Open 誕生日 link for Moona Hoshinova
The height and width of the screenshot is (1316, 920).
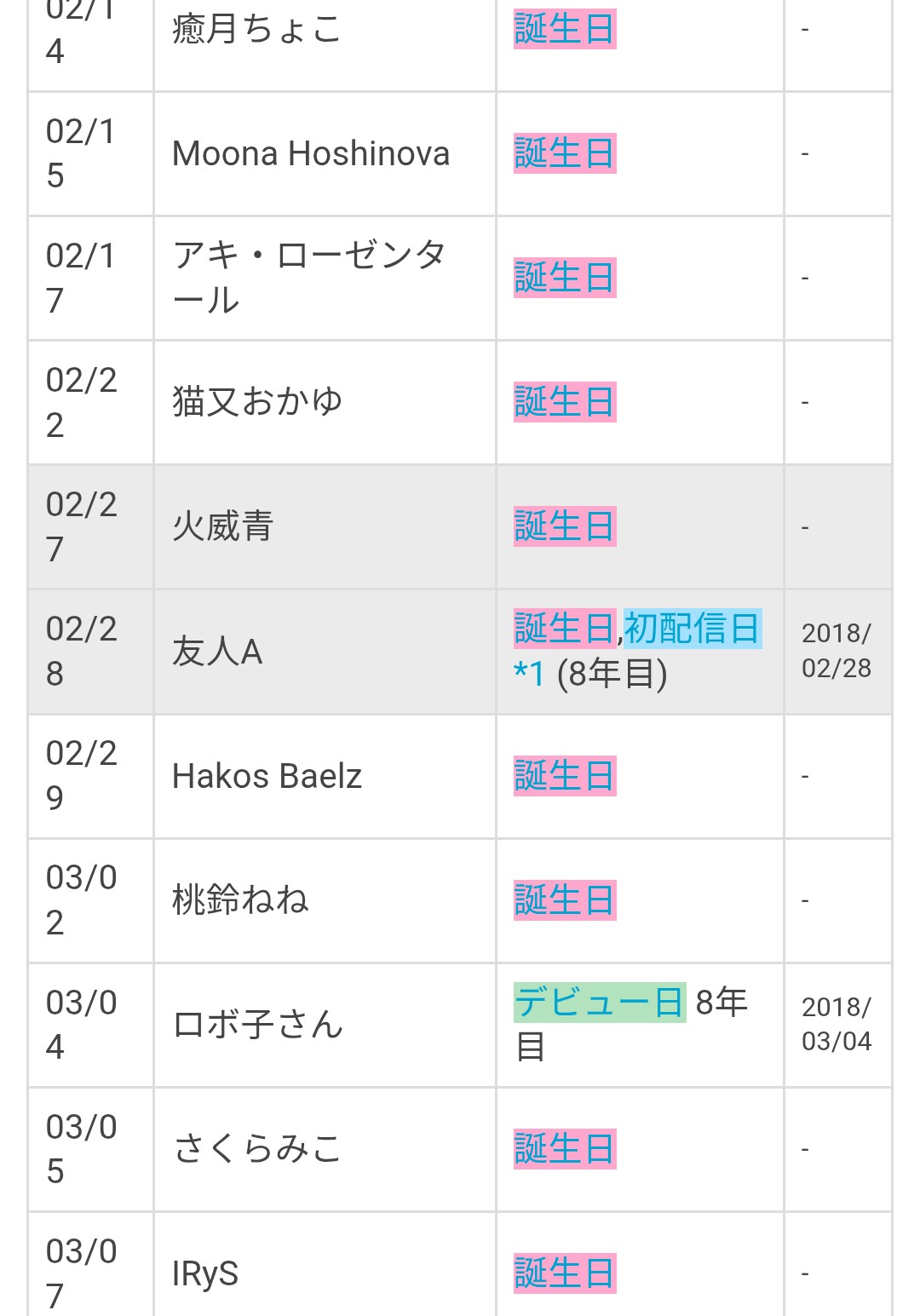click(x=564, y=153)
